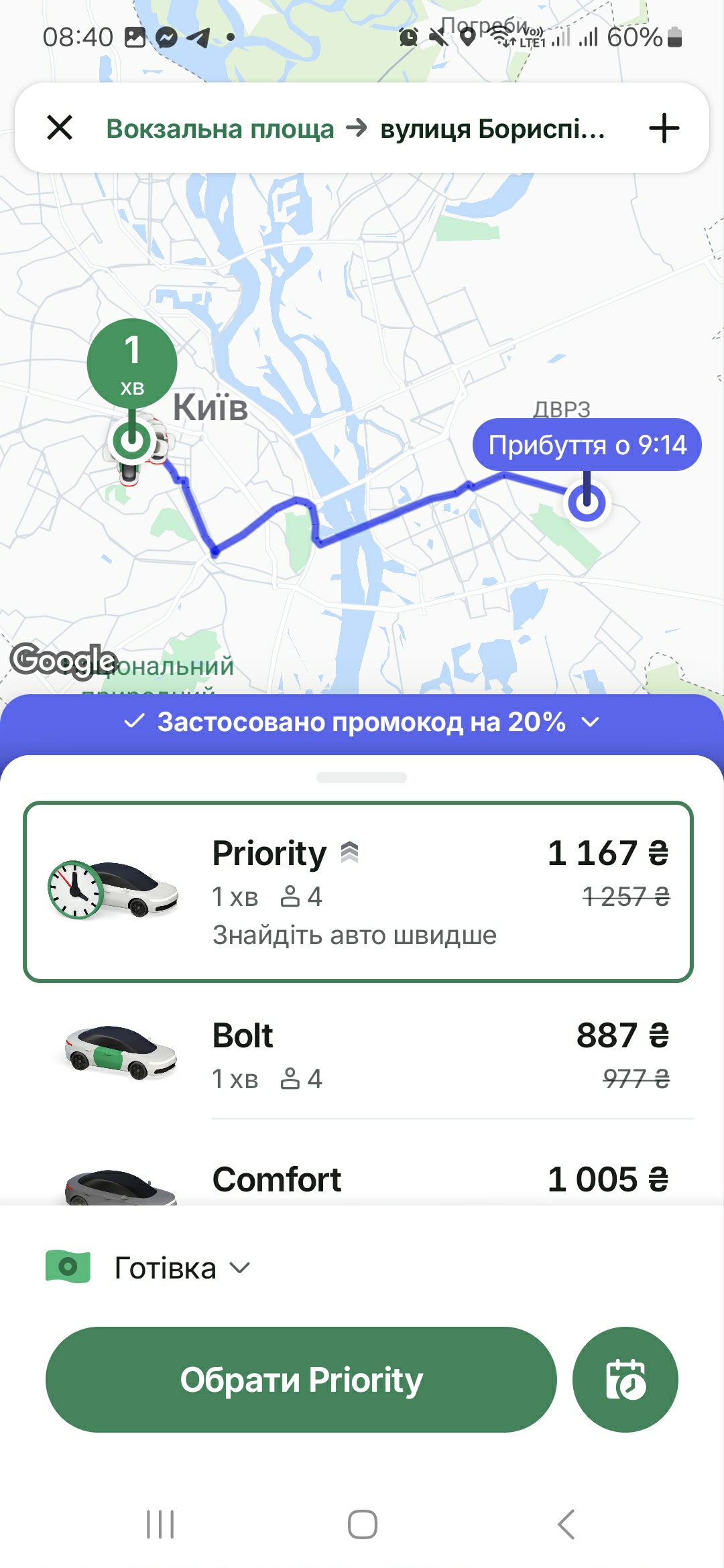724x1568 pixels.
Task: Open recent apps from the navigation bar
Action: pos(160,1524)
